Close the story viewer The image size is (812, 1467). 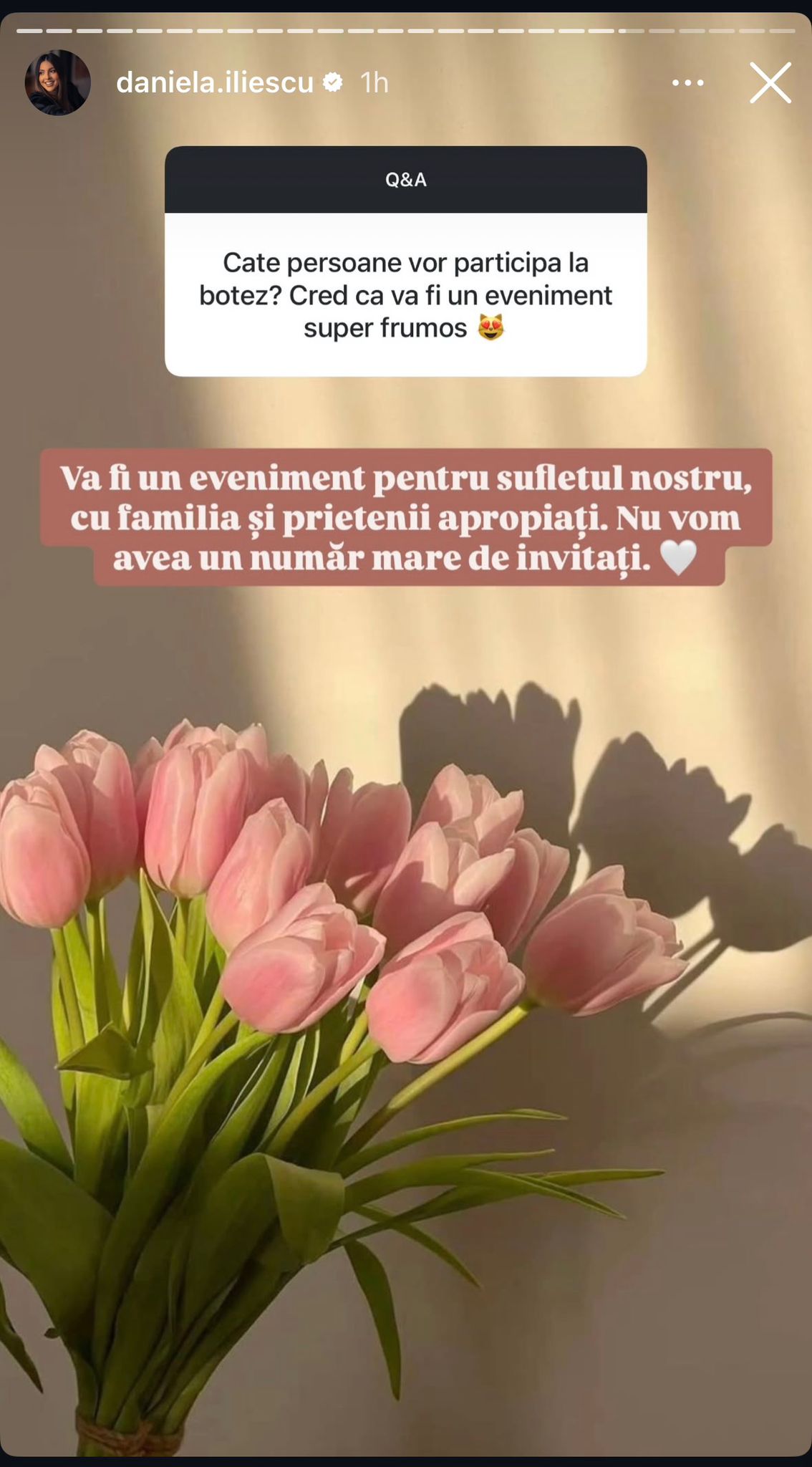[x=770, y=83]
